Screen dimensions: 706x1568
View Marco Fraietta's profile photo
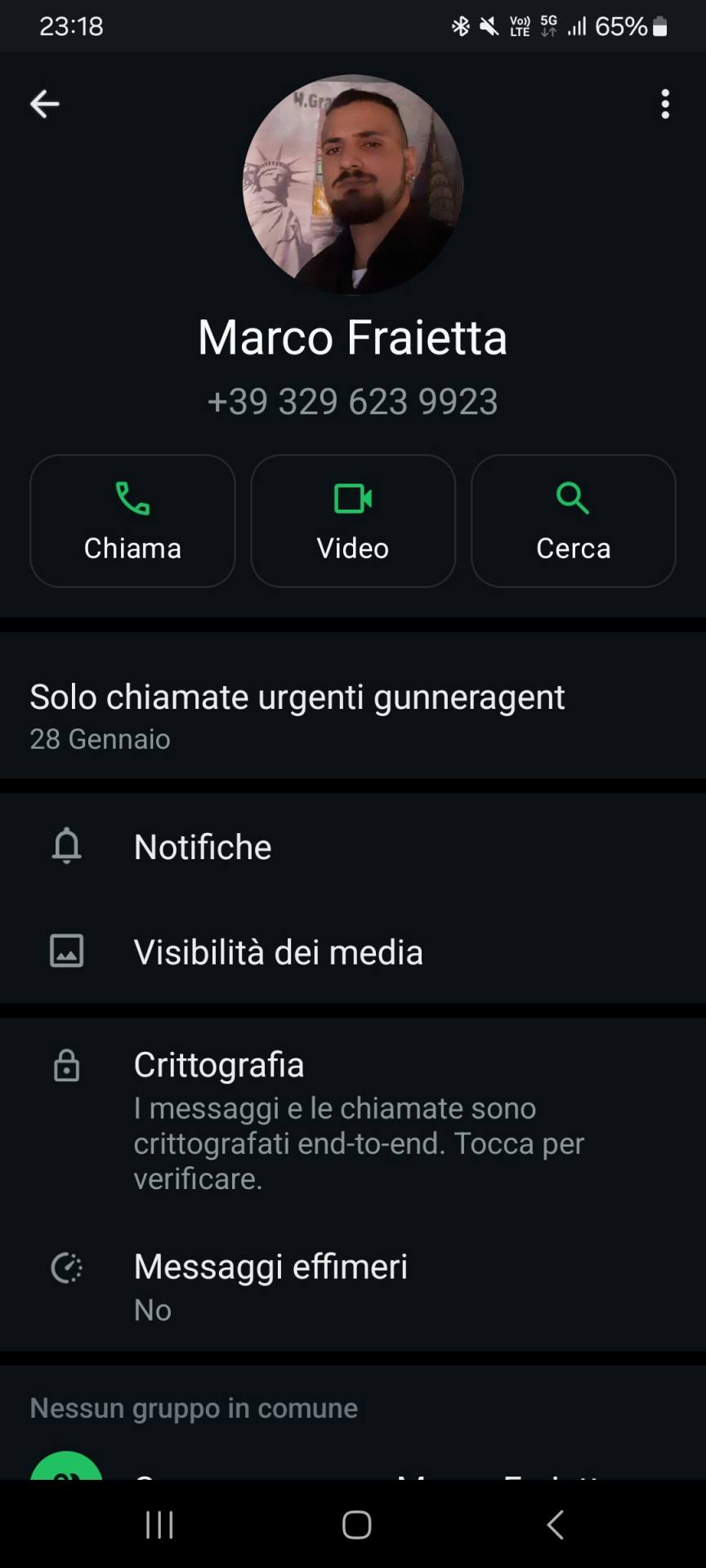[353, 185]
